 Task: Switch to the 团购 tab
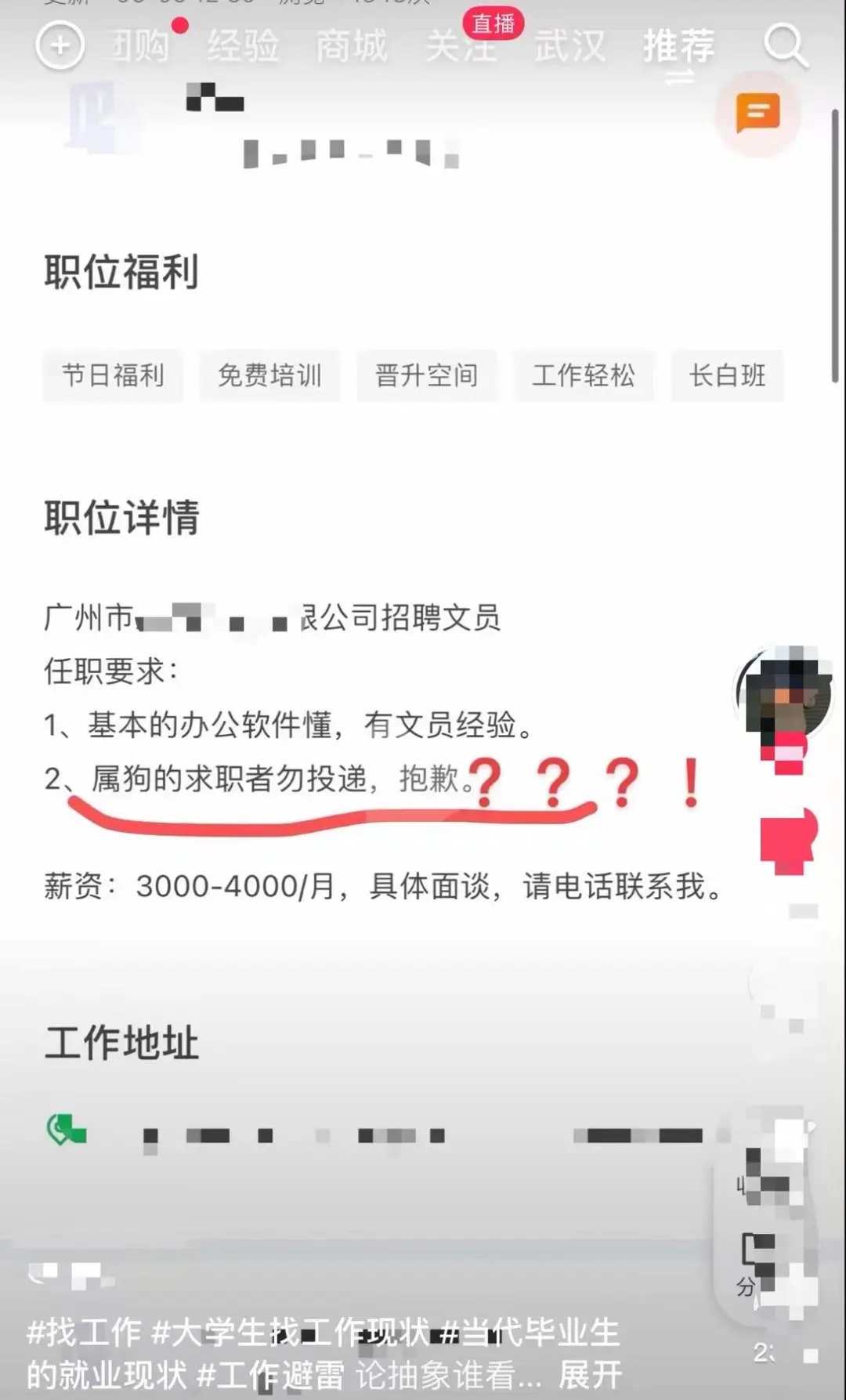click(139, 46)
